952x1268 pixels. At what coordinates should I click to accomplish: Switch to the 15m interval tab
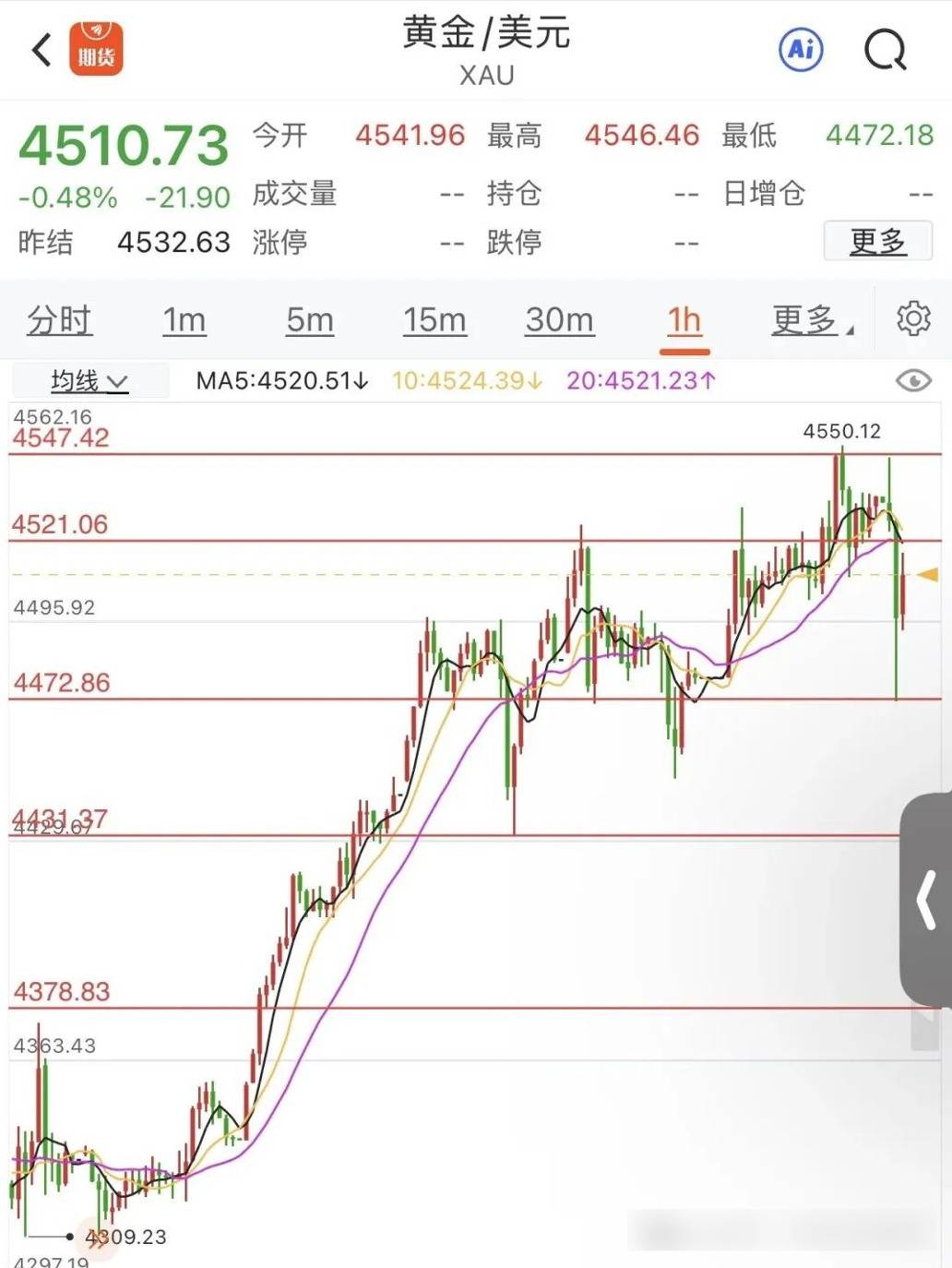(434, 320)
